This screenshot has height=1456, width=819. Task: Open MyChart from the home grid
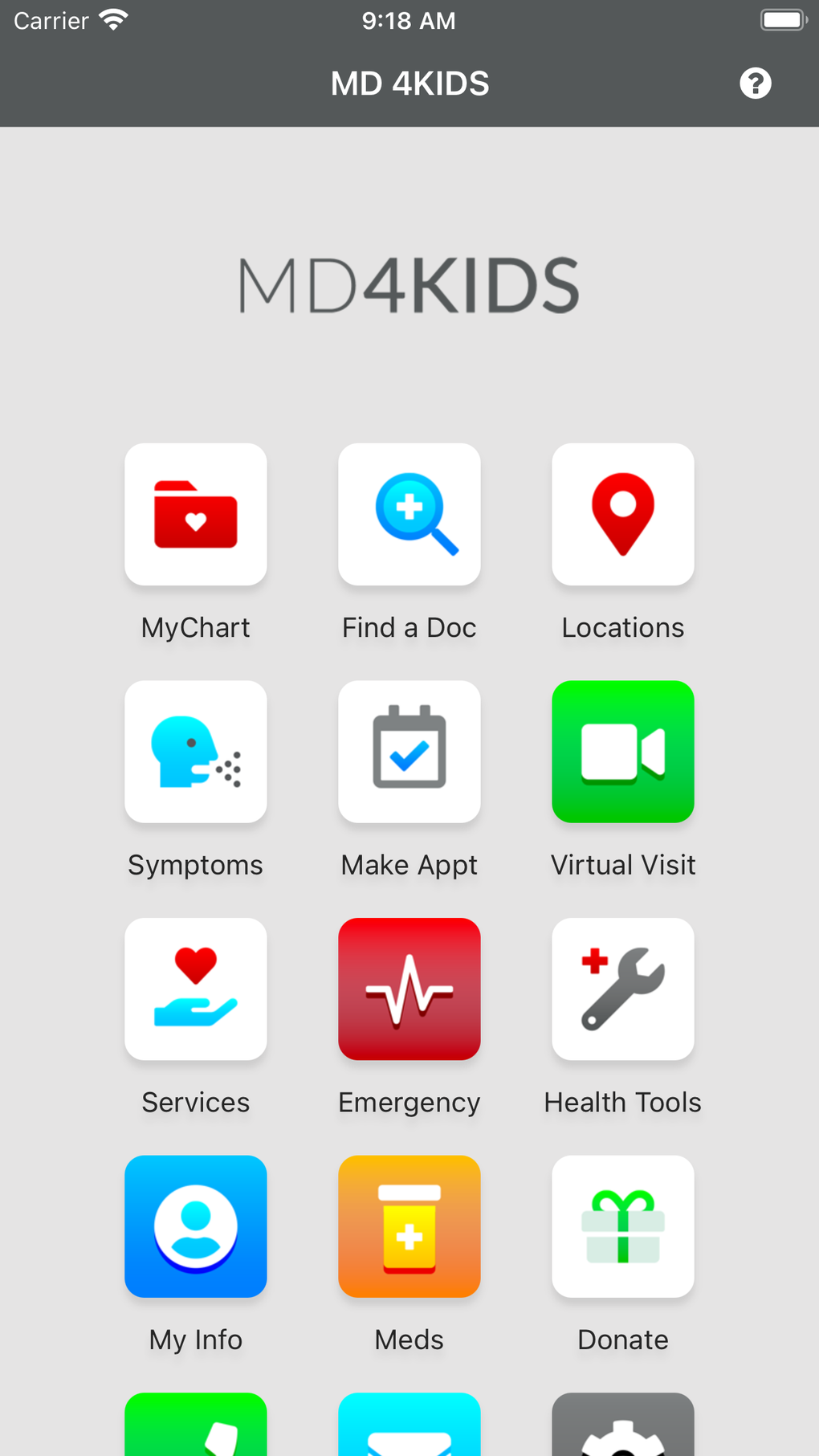click(195, 514)
